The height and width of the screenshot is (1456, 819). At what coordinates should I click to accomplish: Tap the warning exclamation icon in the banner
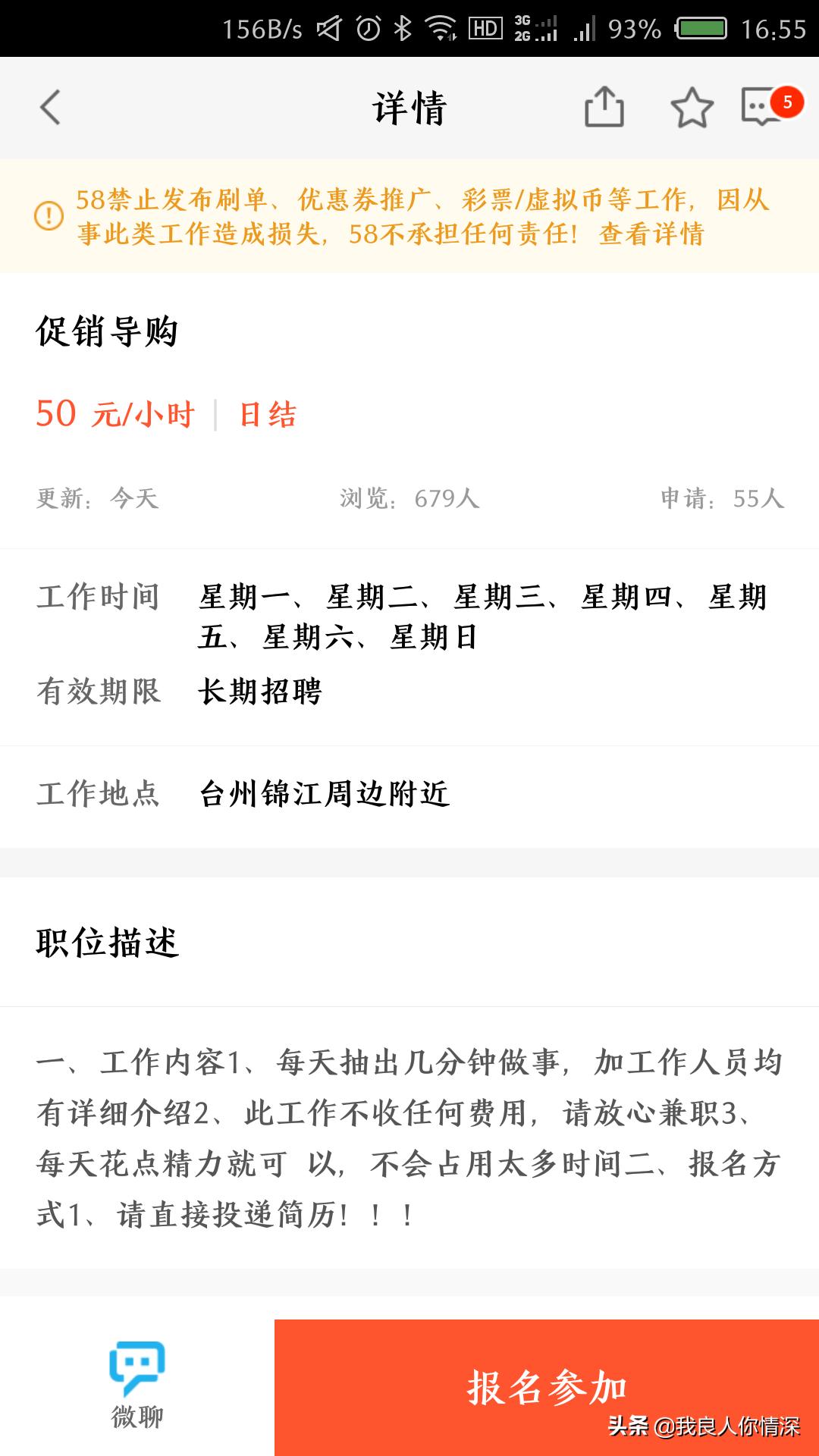(47, 217)
